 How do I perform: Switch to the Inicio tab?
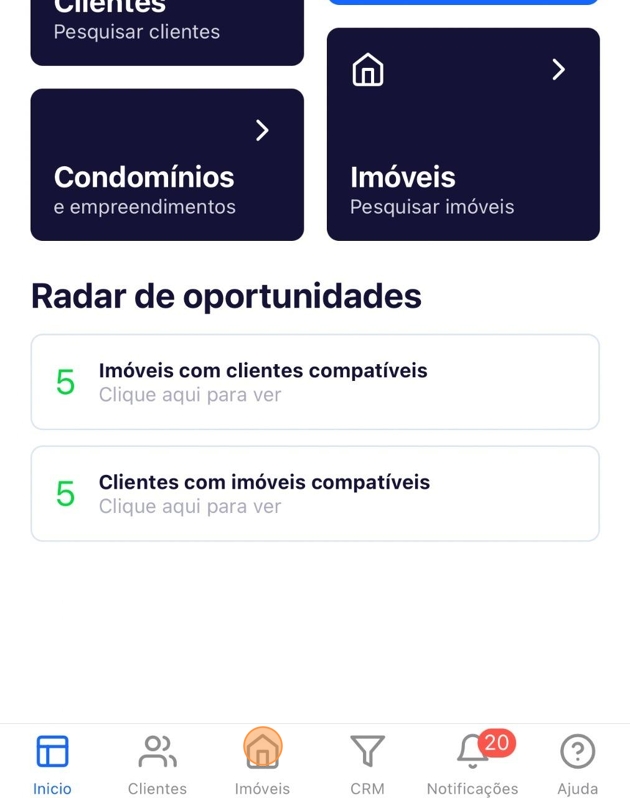(x=52, y=763)
